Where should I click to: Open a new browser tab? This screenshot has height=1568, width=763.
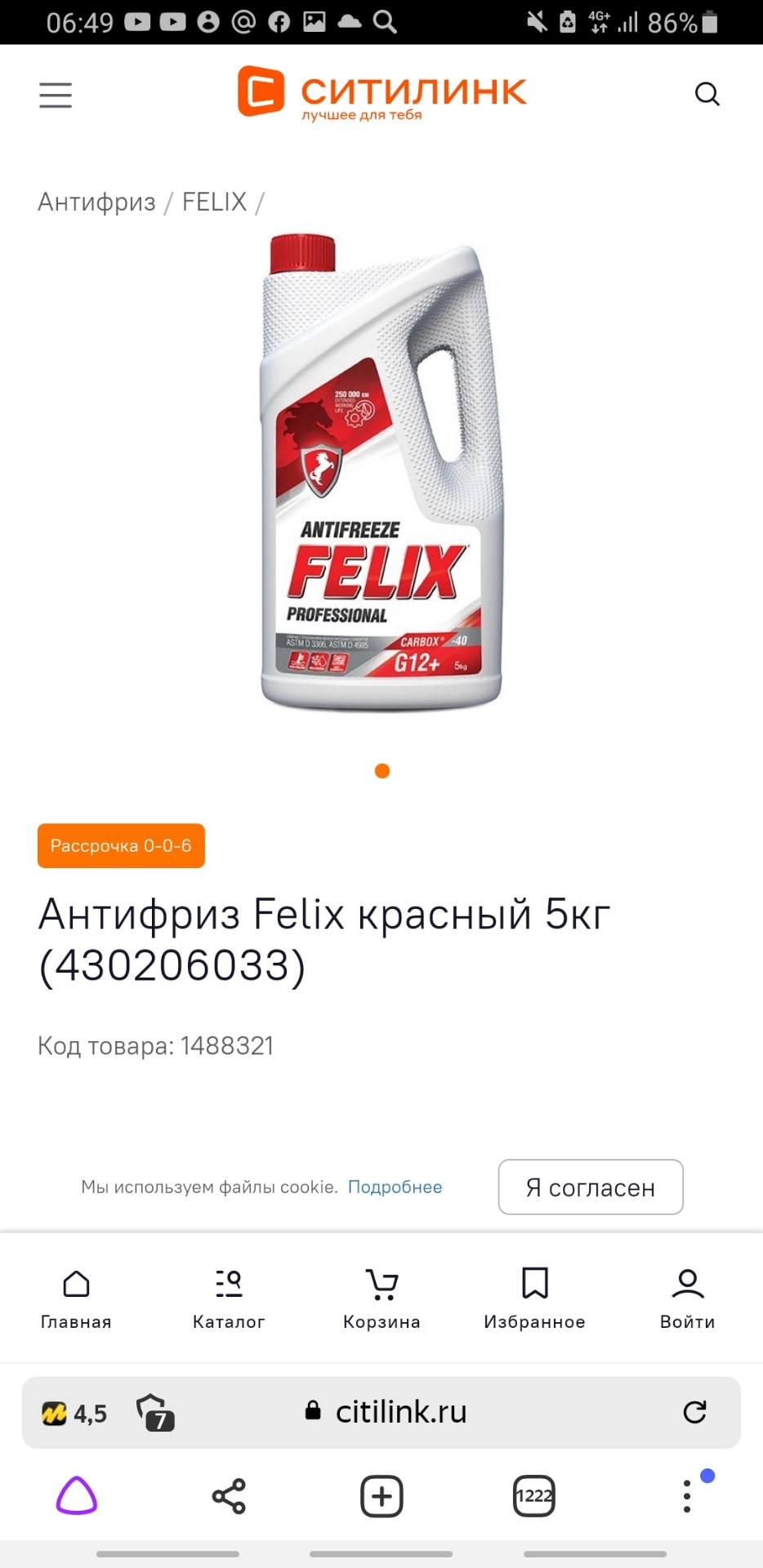tap(381, 1496)
